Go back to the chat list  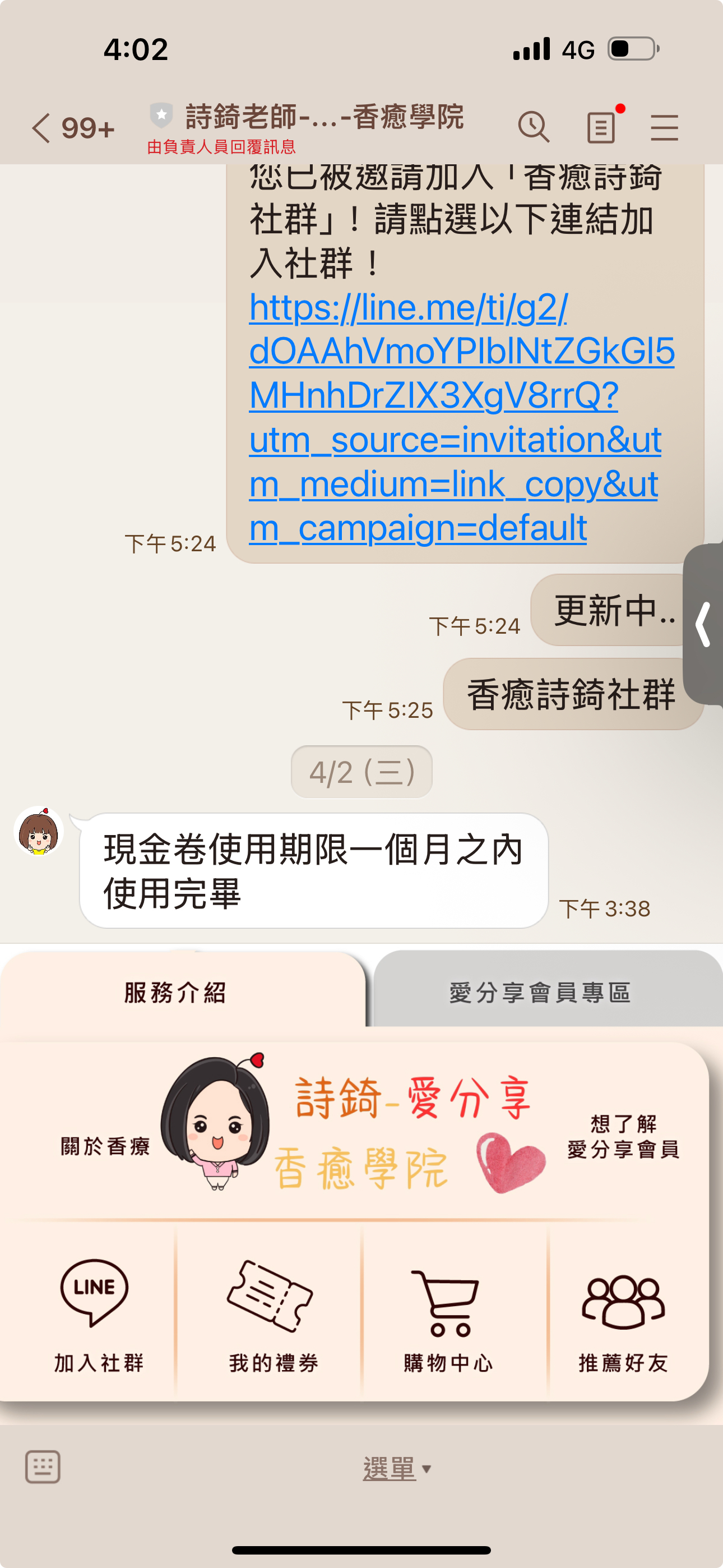tap(41, 128)
